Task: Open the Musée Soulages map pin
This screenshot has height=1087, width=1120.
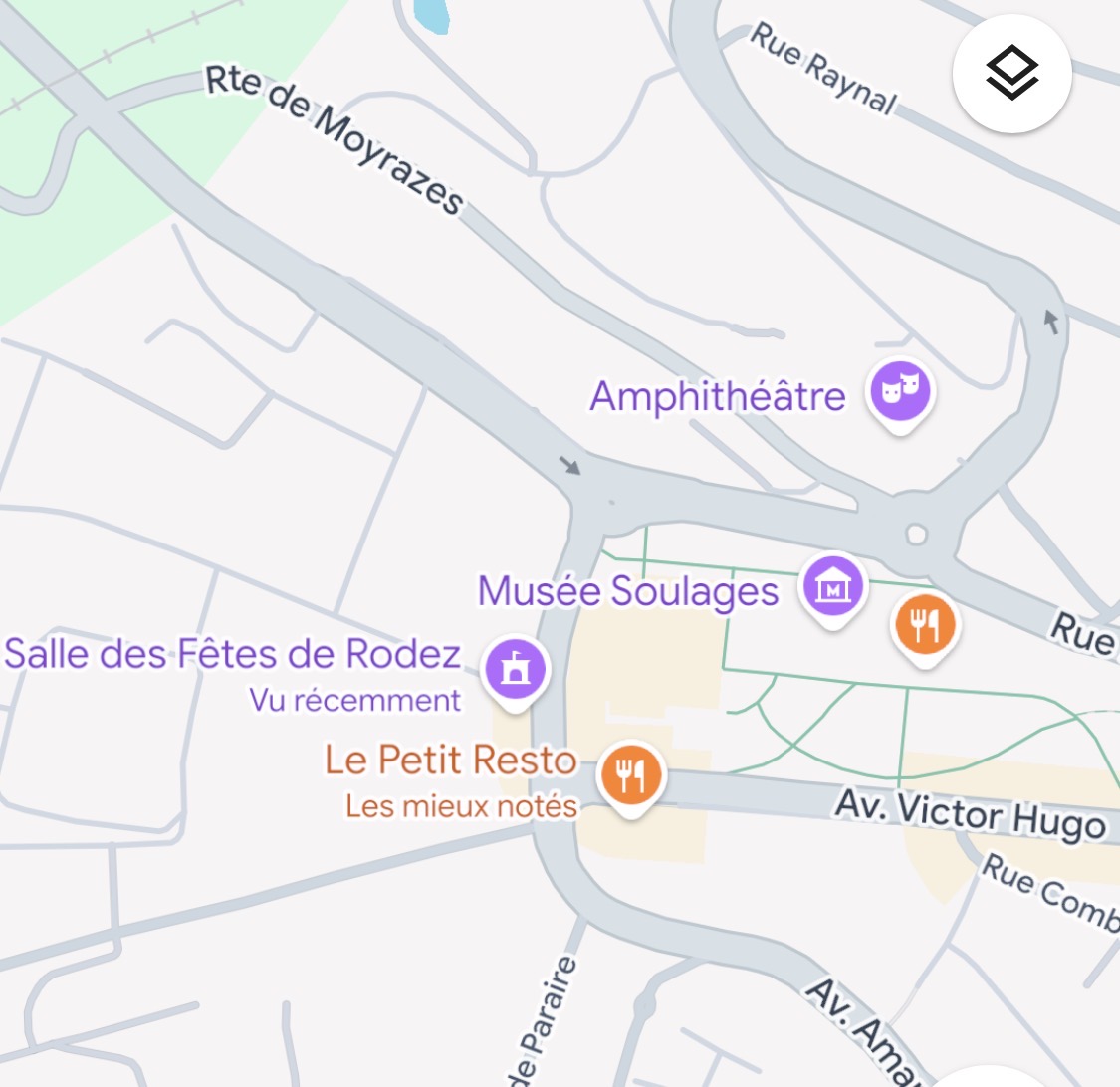Action: [x=833, y=587]
